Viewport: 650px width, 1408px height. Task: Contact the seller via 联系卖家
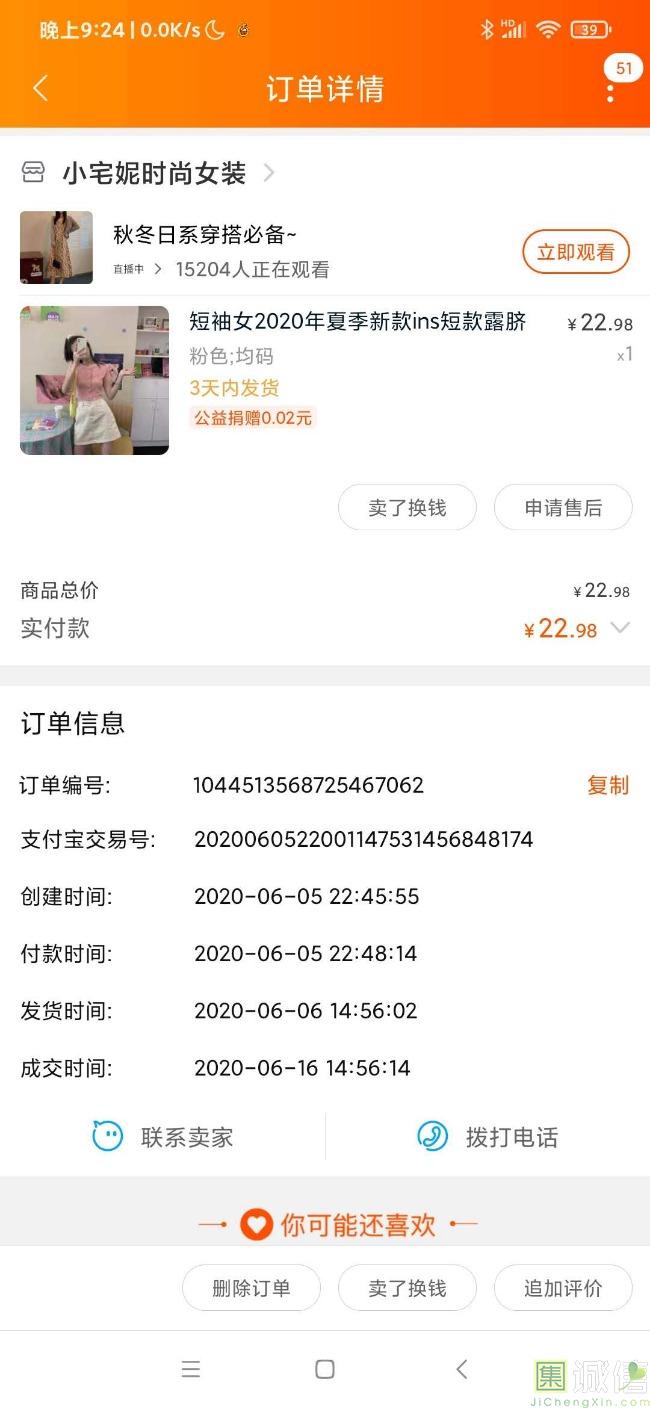[x=162, y=1137]
